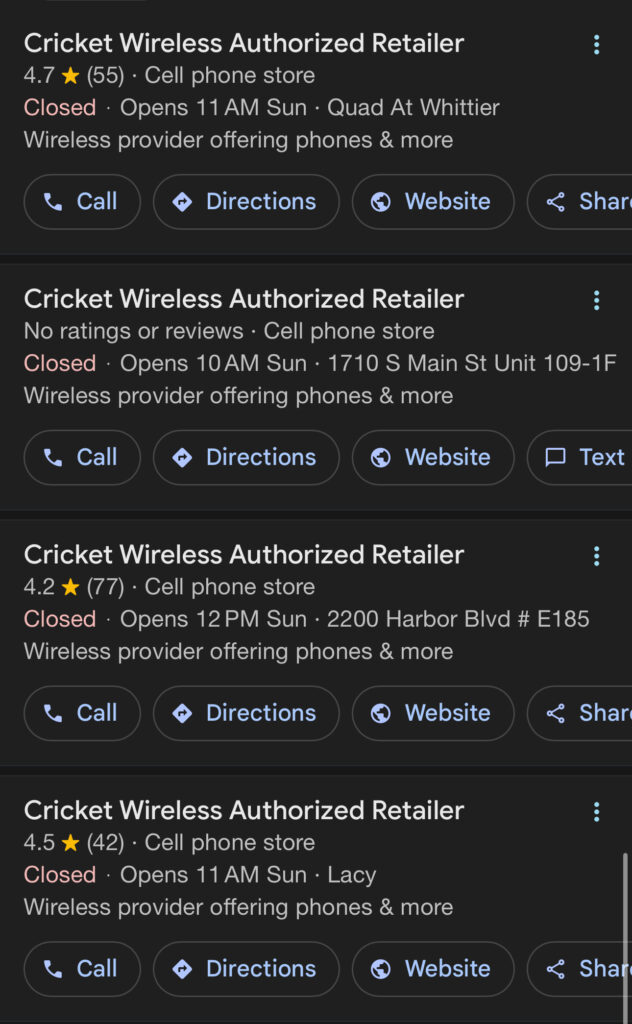Call the 2200 Harbor Blvd store

(82, 713)
